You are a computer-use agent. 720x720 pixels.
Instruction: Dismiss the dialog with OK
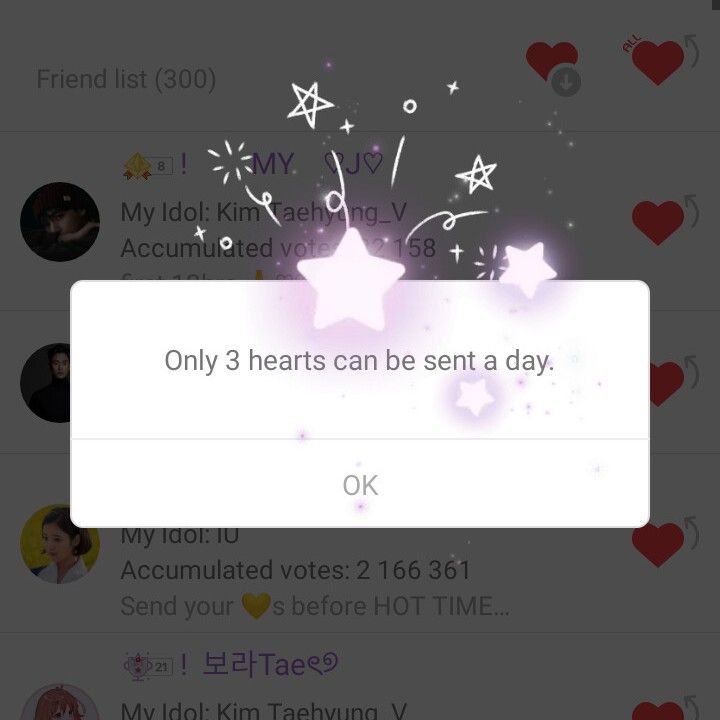360,485
